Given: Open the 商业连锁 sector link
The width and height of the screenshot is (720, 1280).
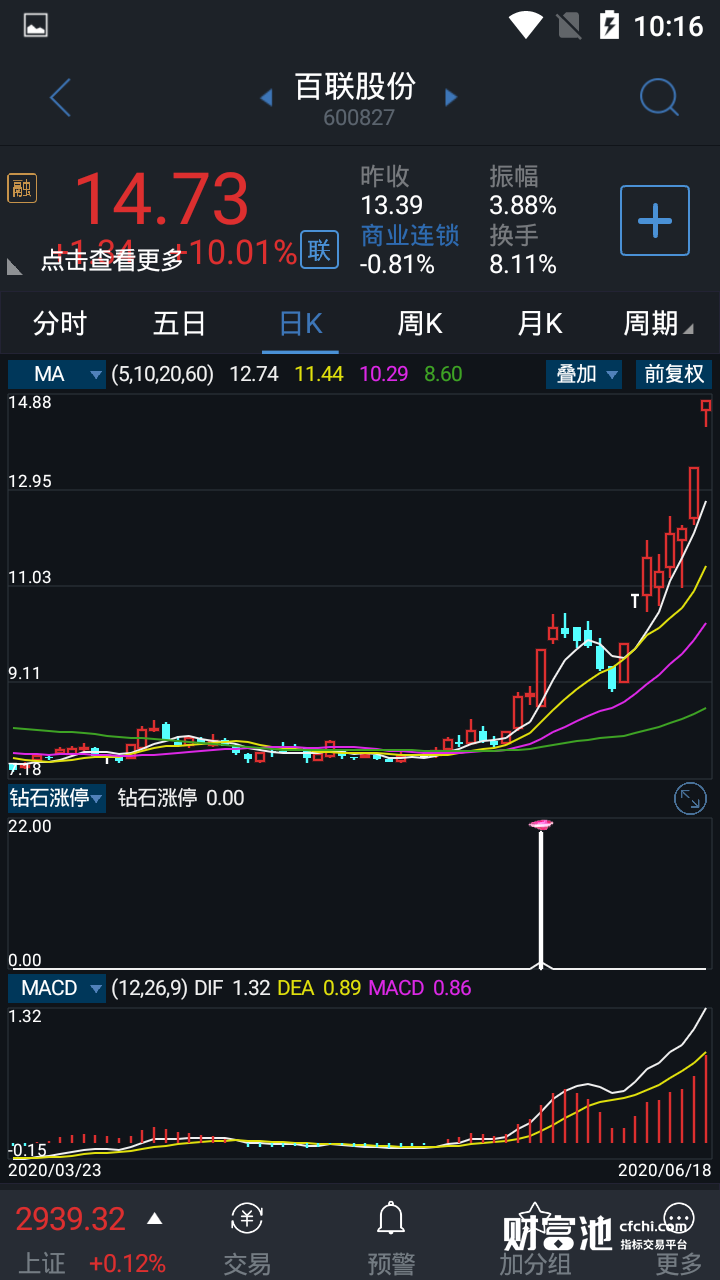Looking at the screenshot, I should (x=409, y=235).
